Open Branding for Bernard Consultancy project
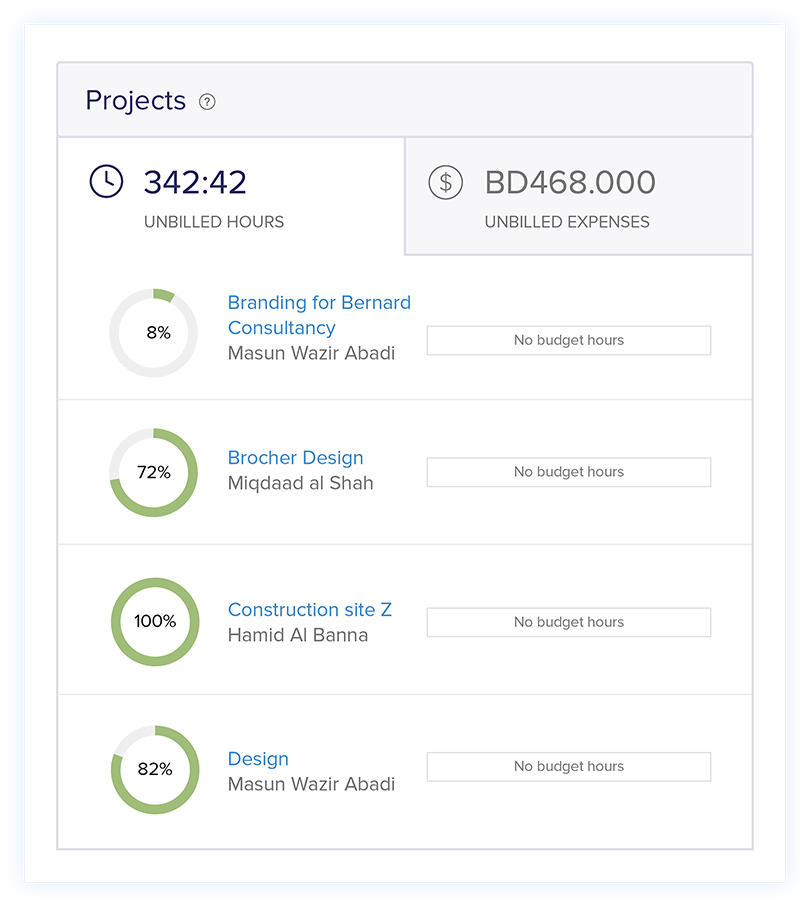The height and width of the screenshot is (907, 810). [x=318, y=315]
